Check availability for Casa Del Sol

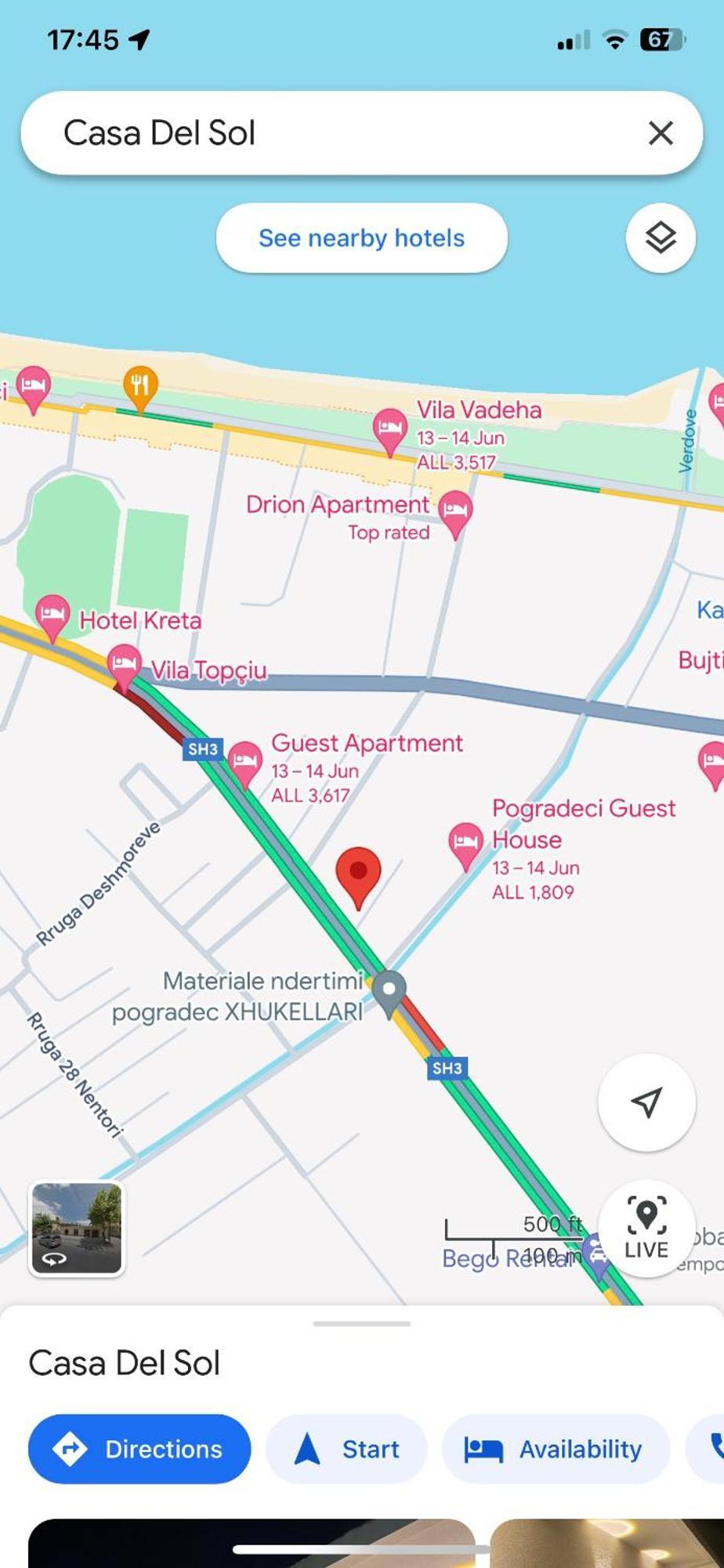point(556,1449)
